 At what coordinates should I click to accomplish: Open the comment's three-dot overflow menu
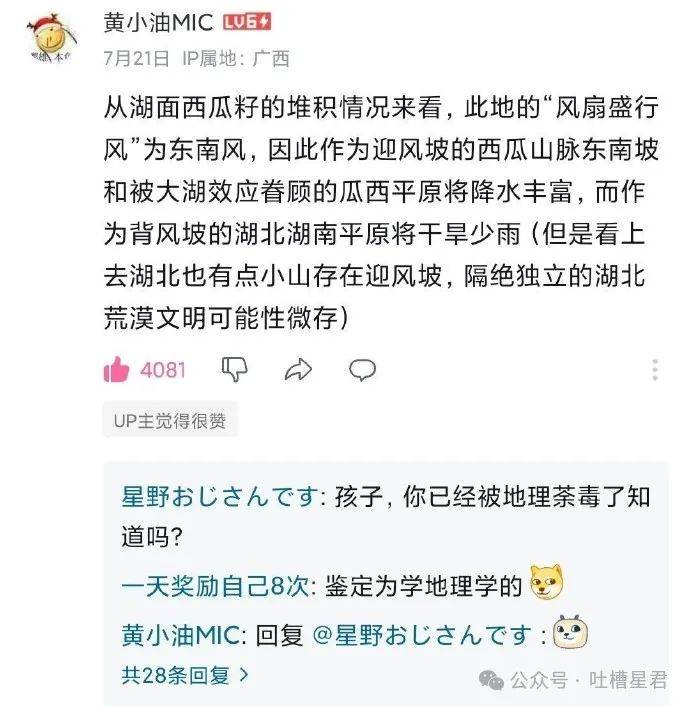(x=655, y=370)
